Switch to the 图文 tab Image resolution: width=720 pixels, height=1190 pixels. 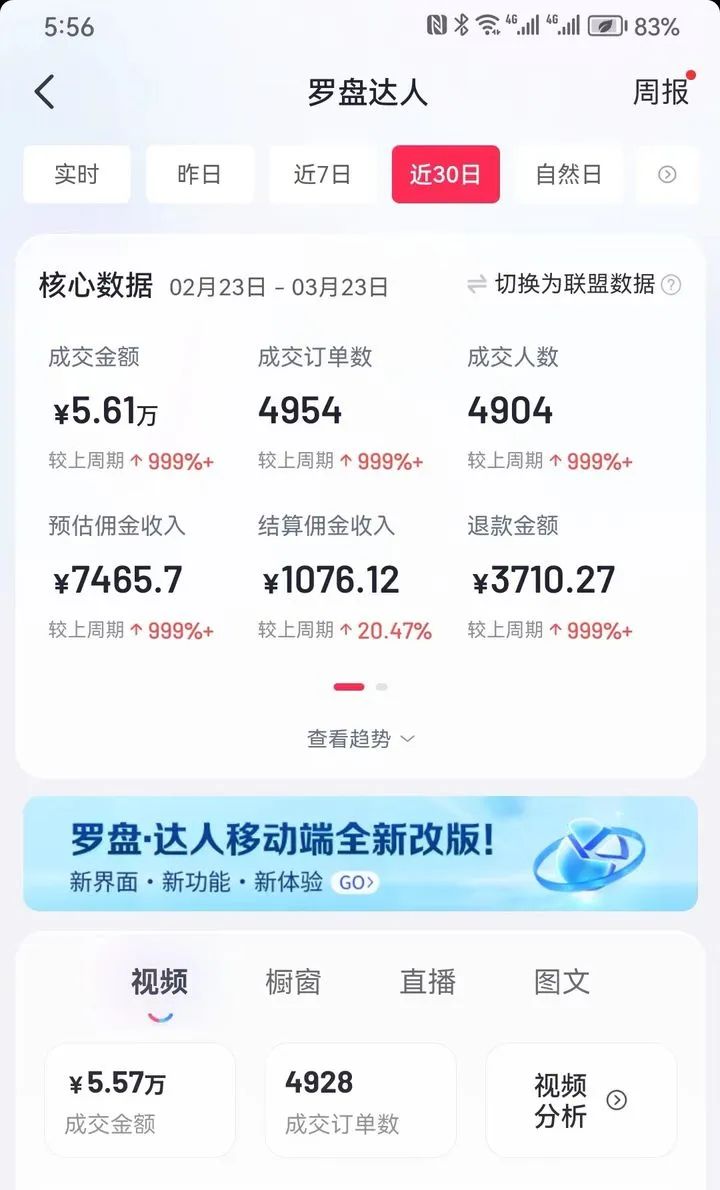click(x=562, y=982)
